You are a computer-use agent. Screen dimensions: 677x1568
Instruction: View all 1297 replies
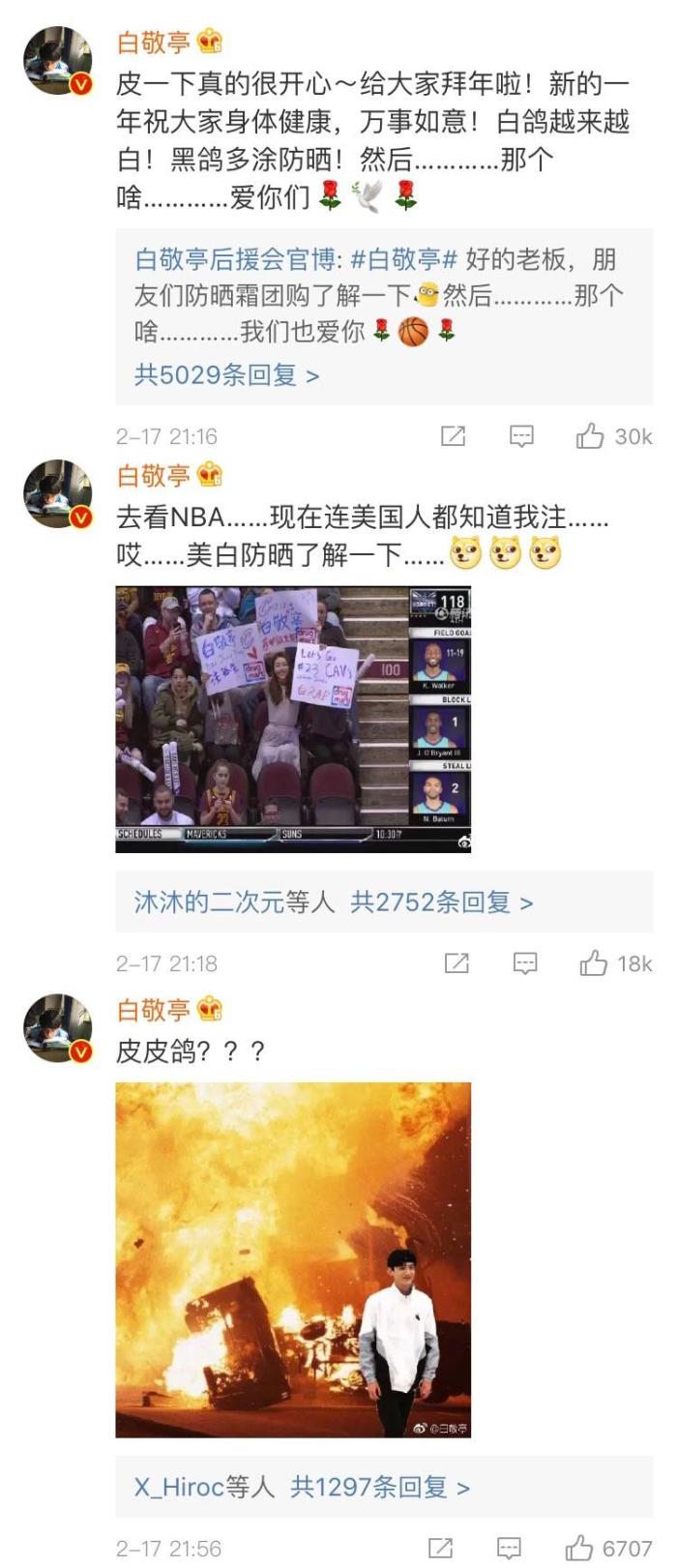coord(380,1487)
